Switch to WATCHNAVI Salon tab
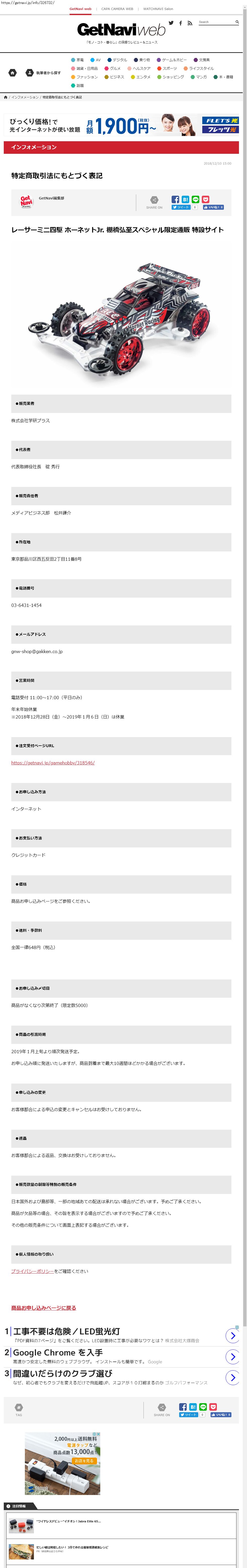The width and height of the screenshot is (247, 1568). click(x=158, y=9)
